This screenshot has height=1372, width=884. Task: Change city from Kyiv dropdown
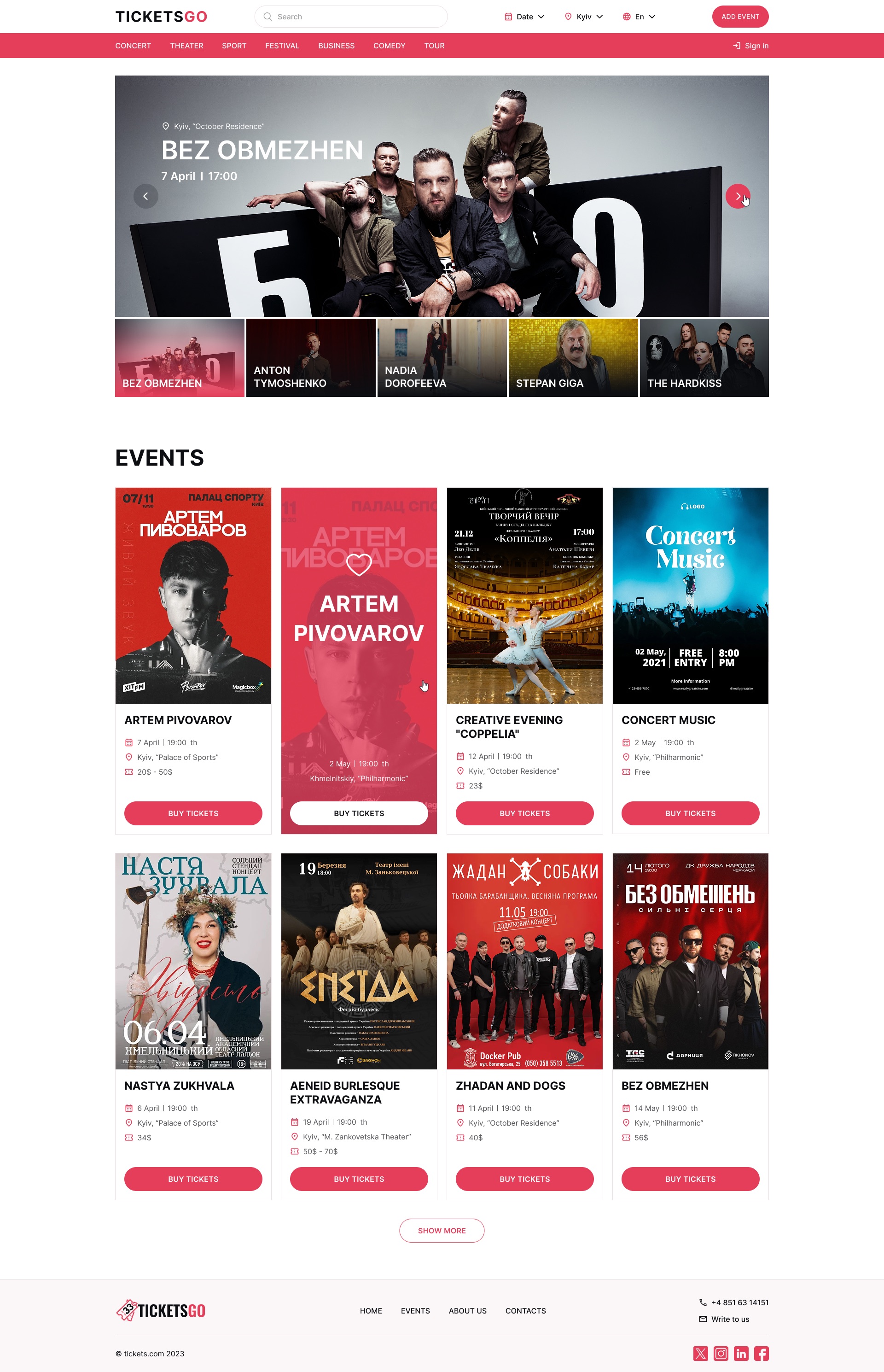tap(584, 17)
